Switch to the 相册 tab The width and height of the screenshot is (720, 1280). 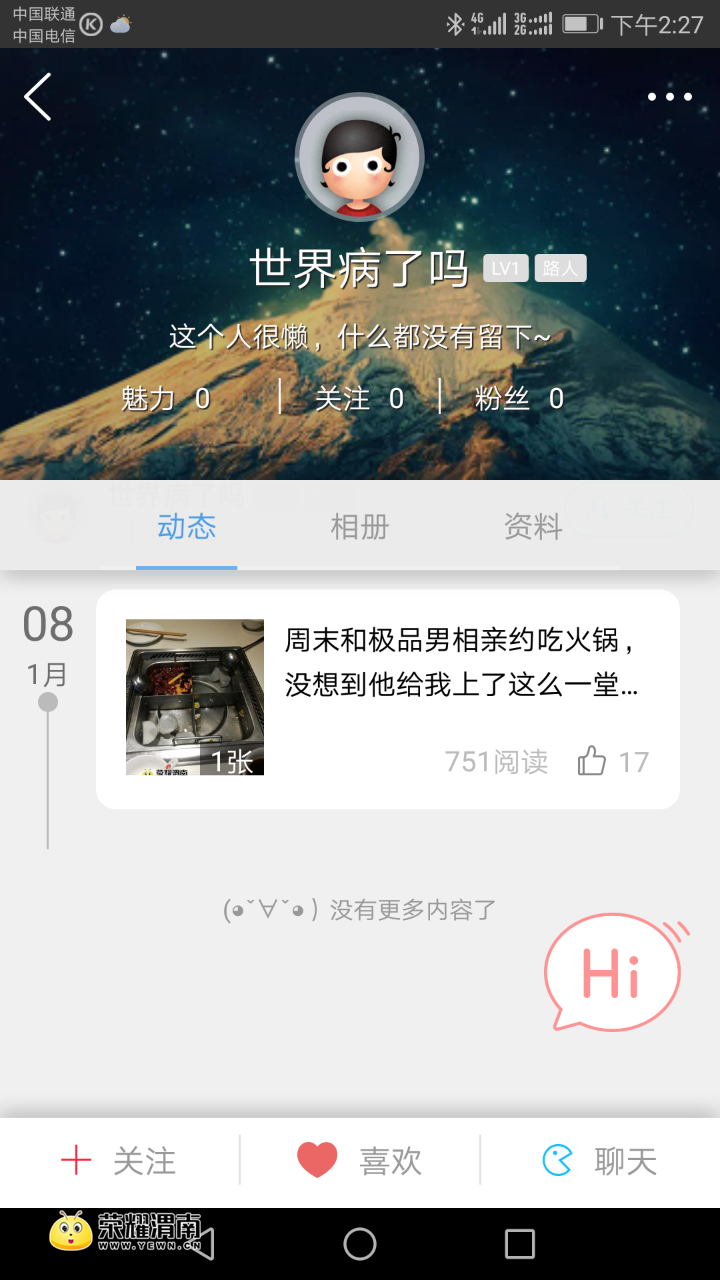pyautogui.click(x=359, y=527)
